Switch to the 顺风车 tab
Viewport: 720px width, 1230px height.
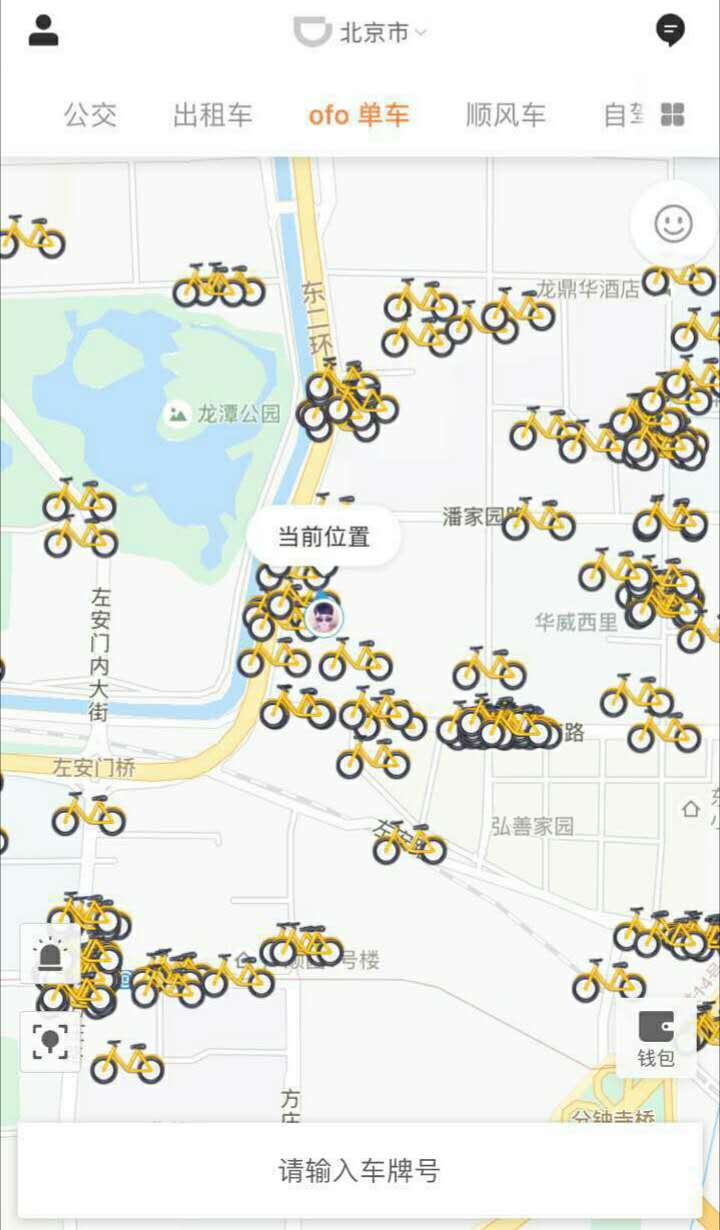506,115
